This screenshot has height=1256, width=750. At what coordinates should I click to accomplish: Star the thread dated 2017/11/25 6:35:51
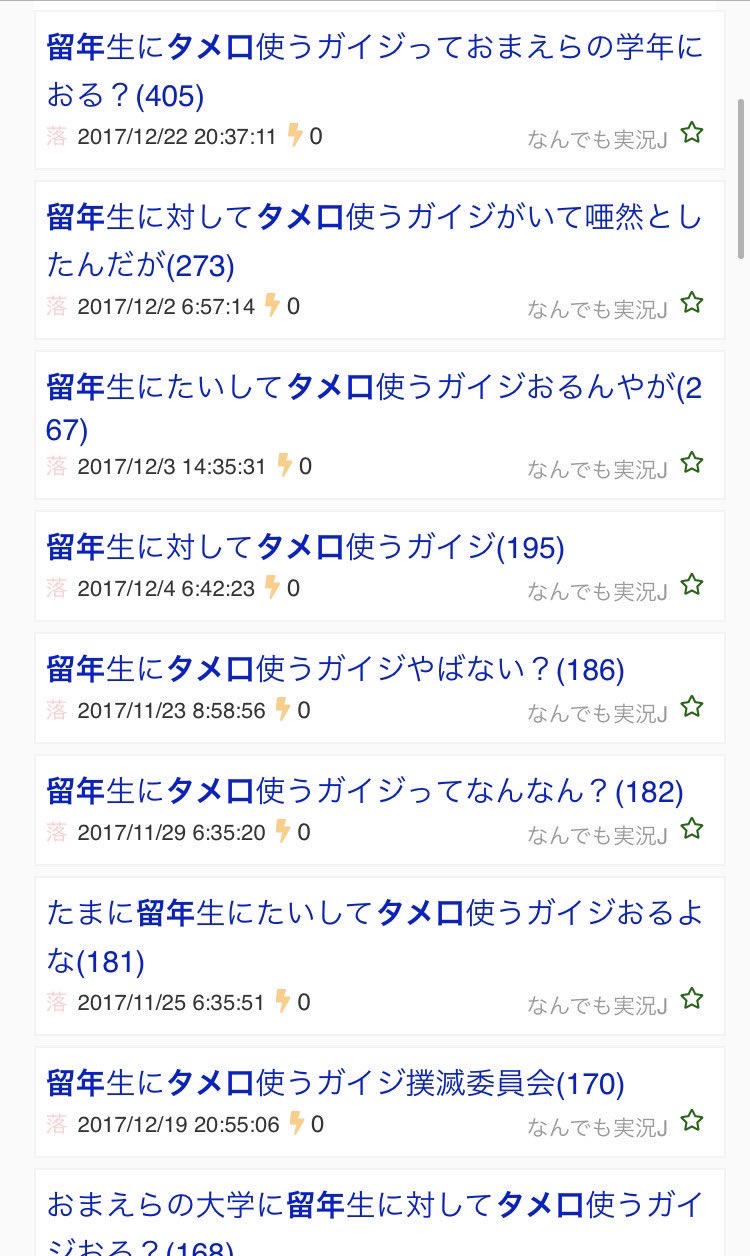(692, 999)
